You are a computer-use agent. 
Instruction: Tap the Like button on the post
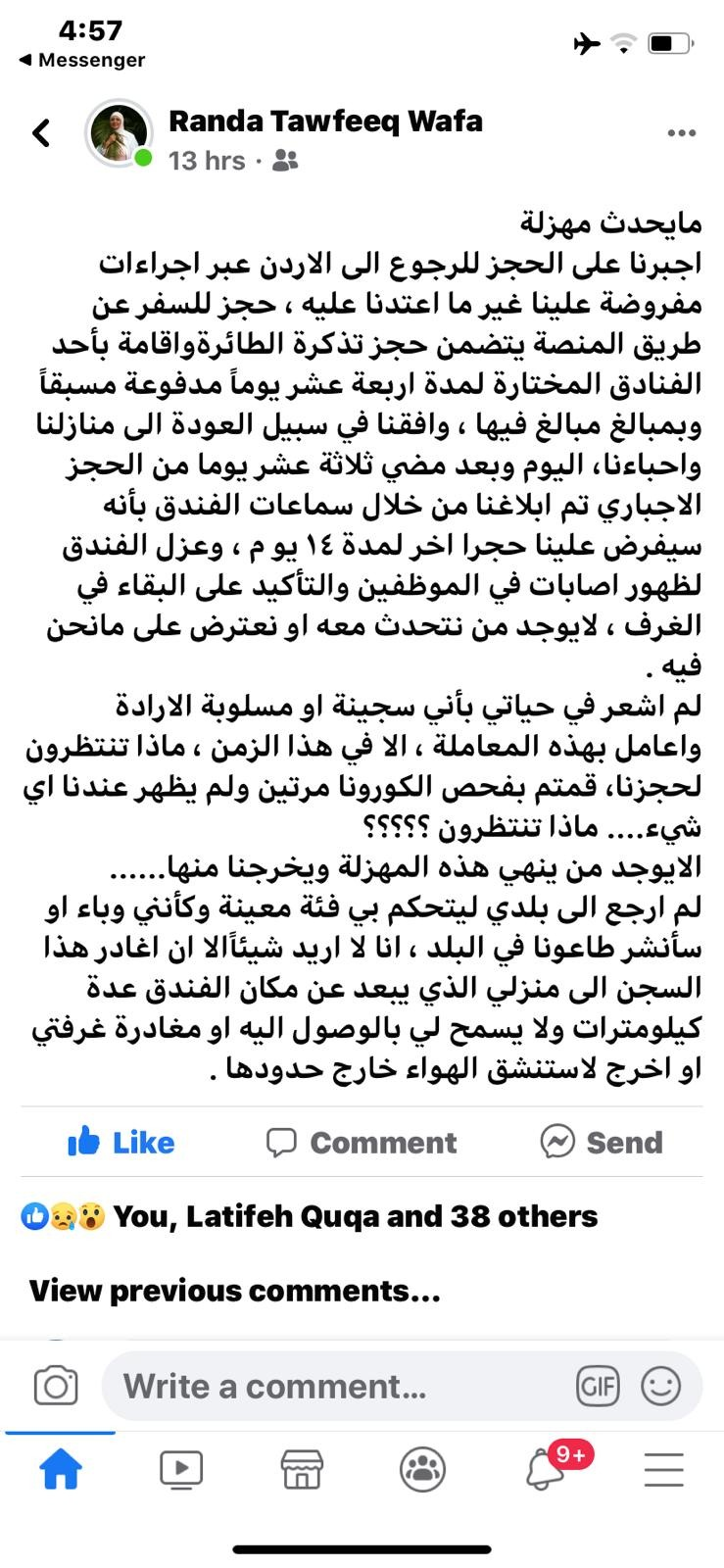(x=121, y=1142)
